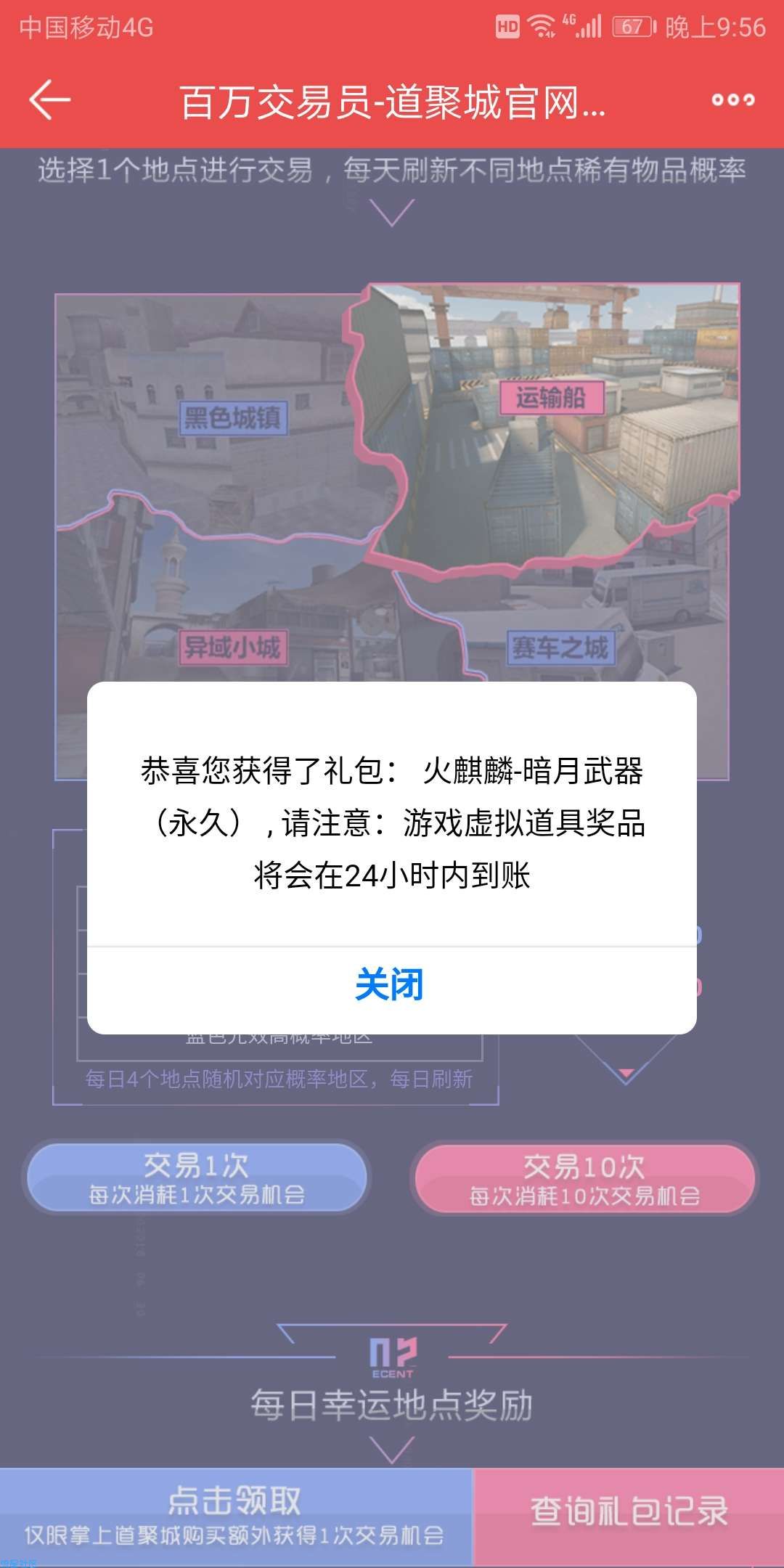Open the three-dot overflow menu
The height and width of the screenshot is (1568, 784).
(732, 100)
